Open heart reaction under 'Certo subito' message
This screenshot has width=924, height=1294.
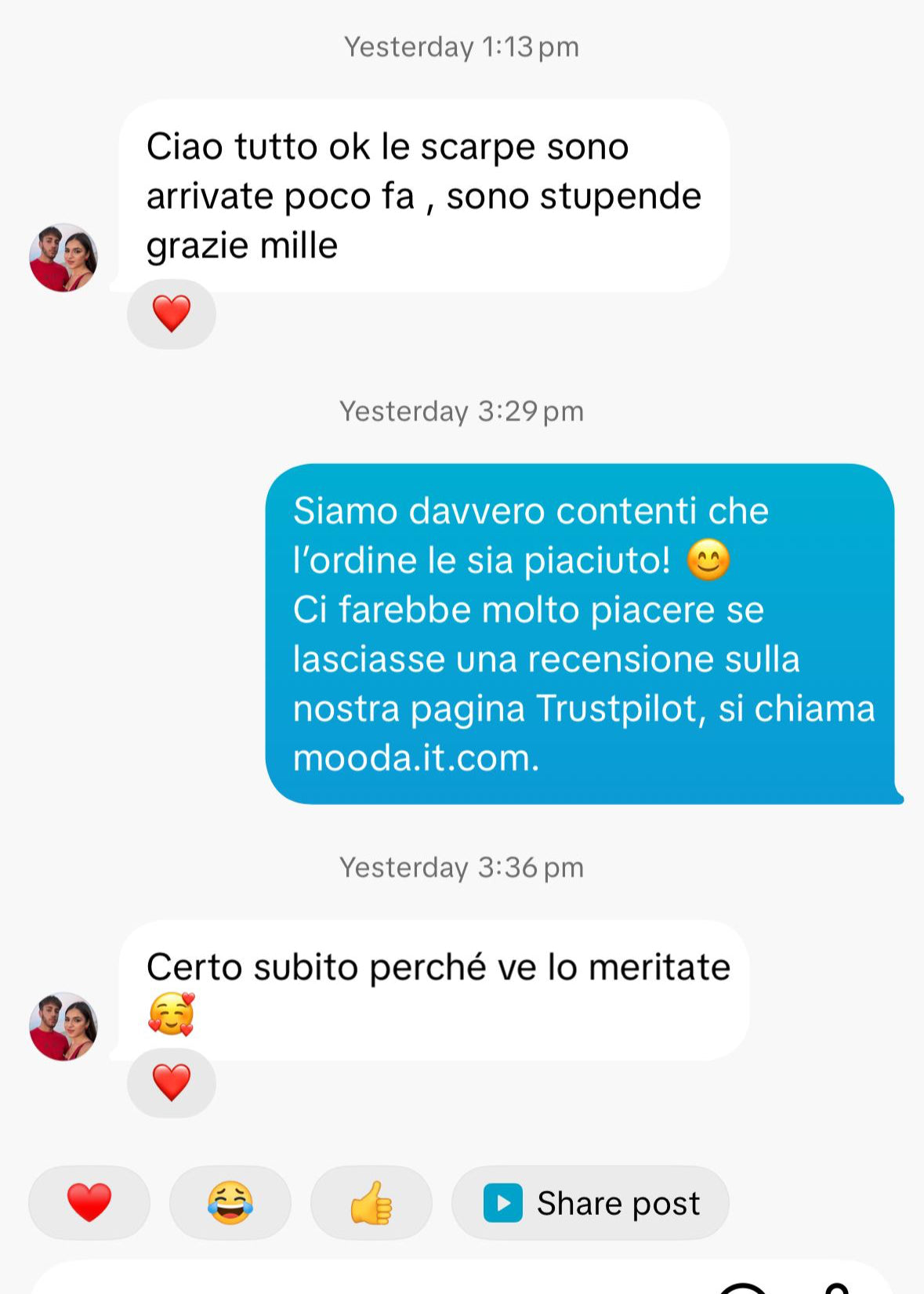click(x=171, y=1083)
